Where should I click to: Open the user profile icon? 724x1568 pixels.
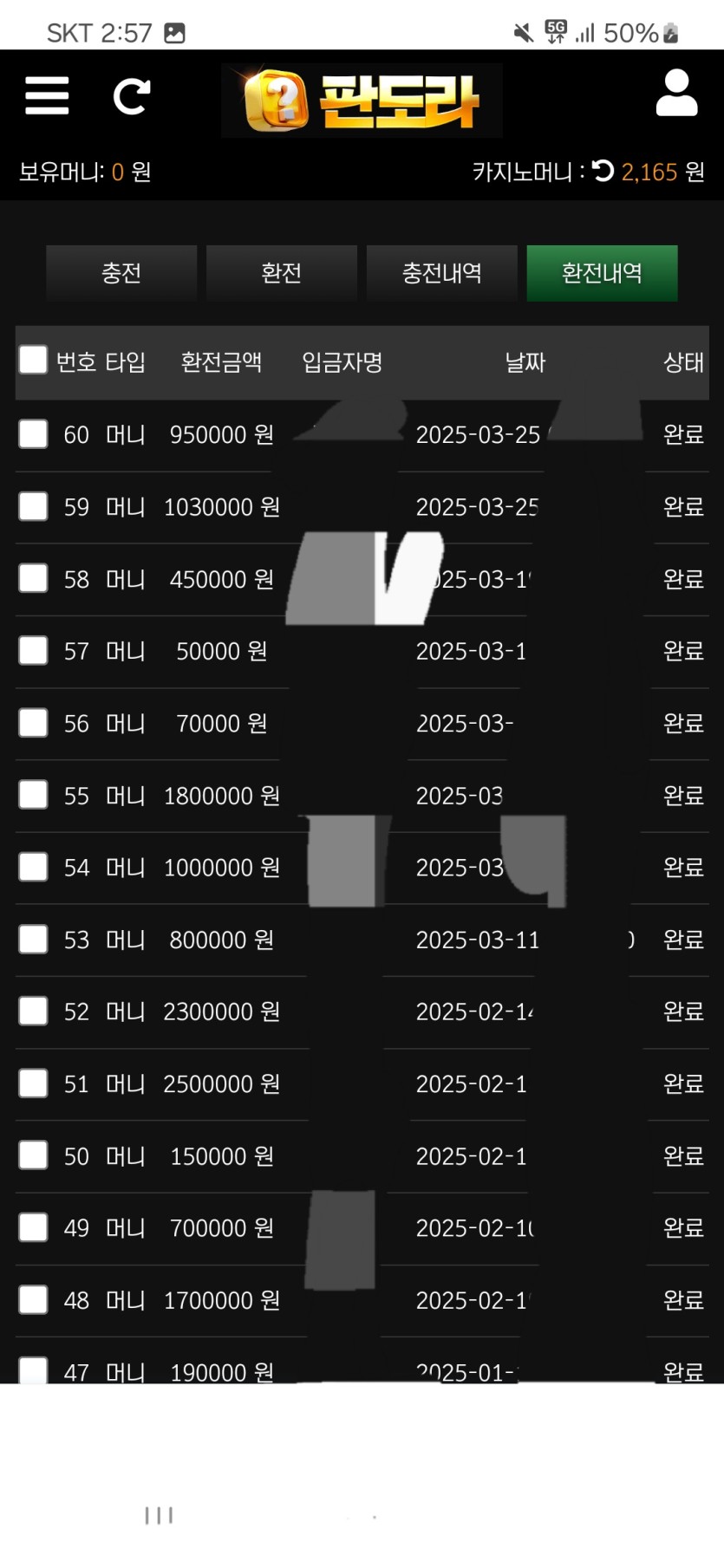pyautogui.click(x=676, y=94)
